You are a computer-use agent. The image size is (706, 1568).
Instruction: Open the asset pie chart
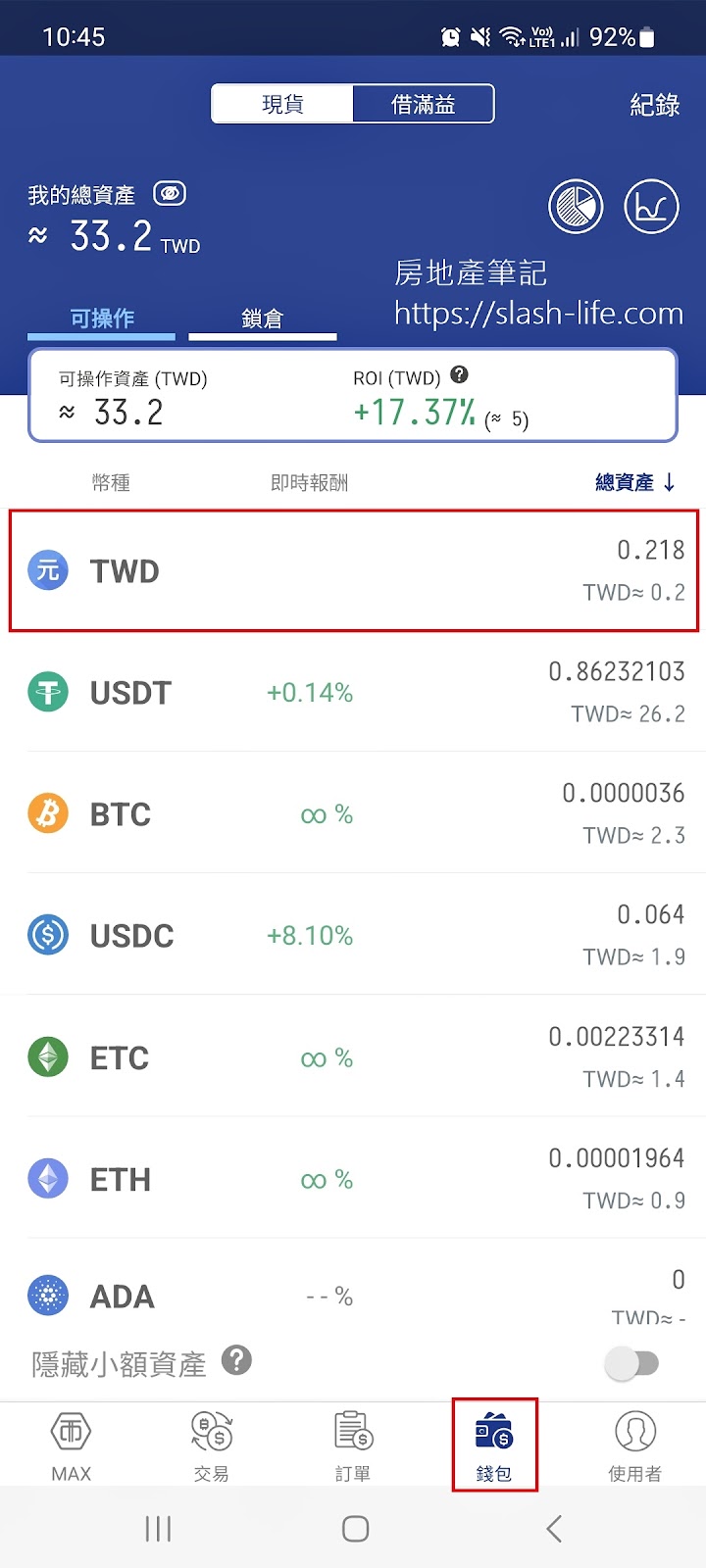(576, 207)
